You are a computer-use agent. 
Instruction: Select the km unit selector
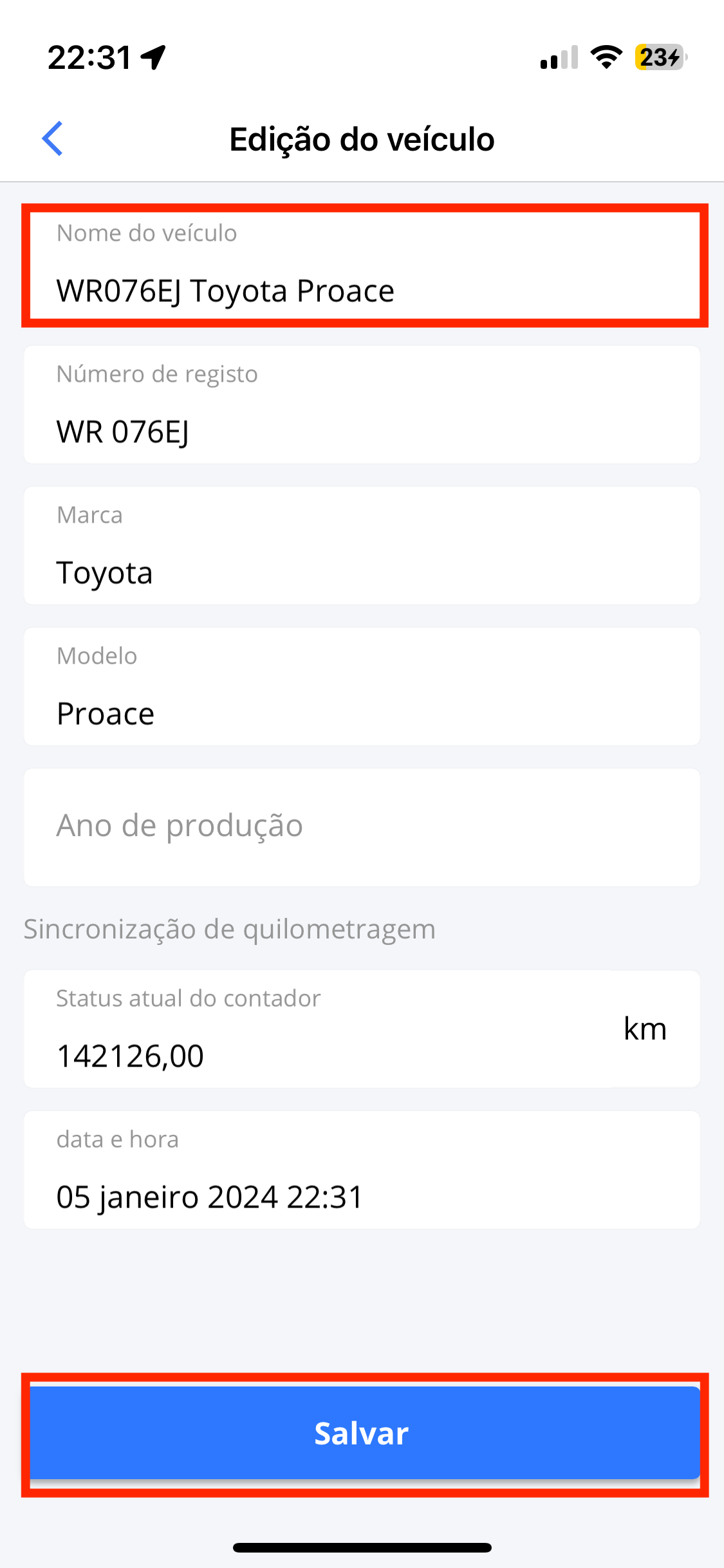click(x=645, y=1029)
